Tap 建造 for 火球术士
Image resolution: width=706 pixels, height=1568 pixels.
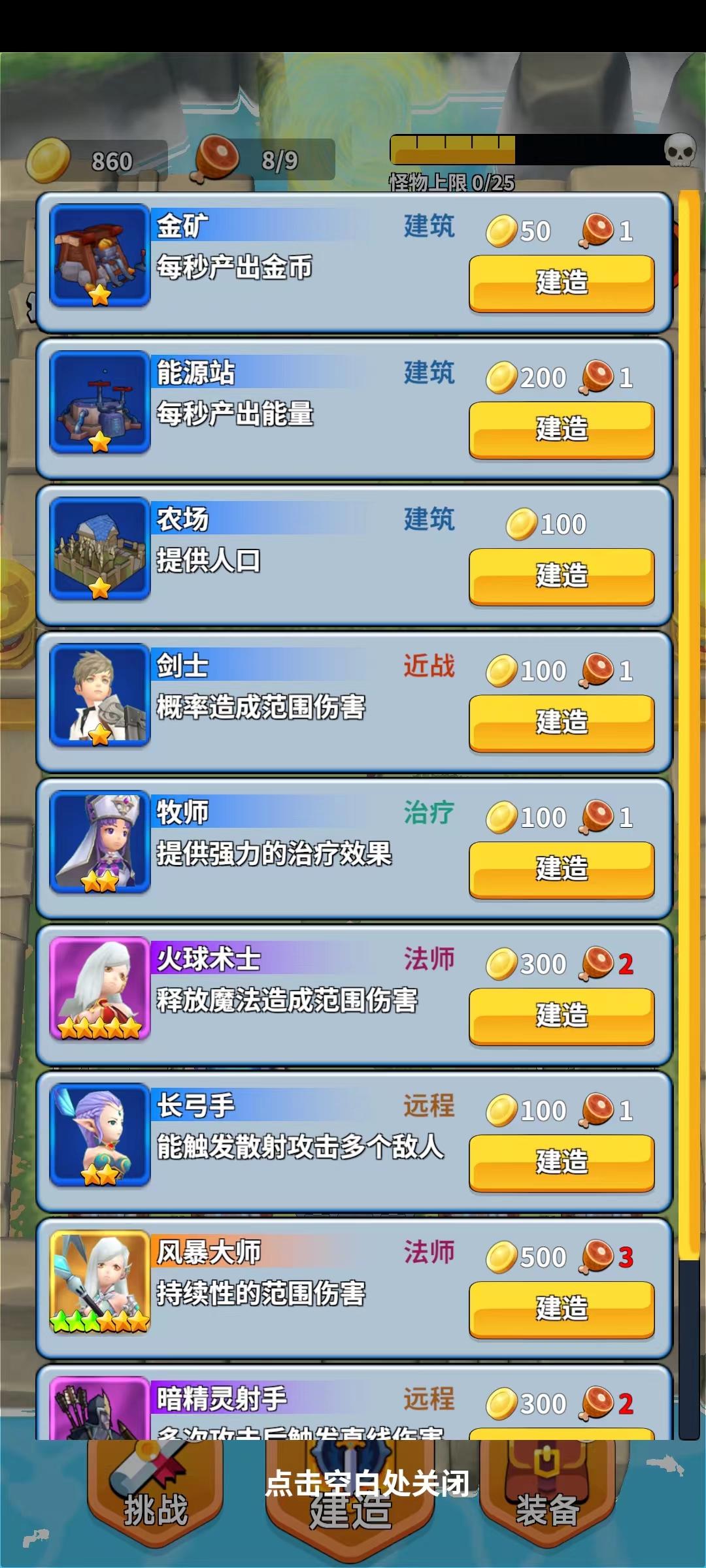tap(562, 1016)
